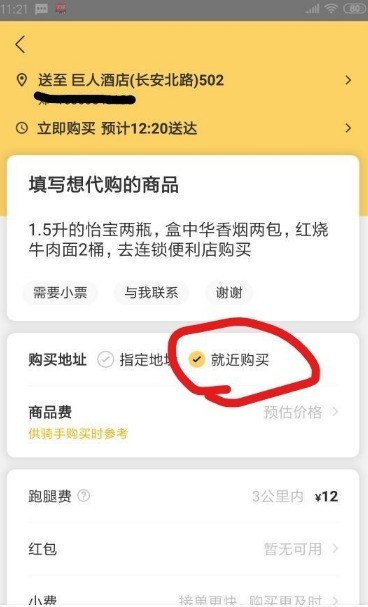The height and width of the screenshot is (607, 368).
Task: Open delivery address 巨人酒店(长安北路)502
Action: click(184, 81)
